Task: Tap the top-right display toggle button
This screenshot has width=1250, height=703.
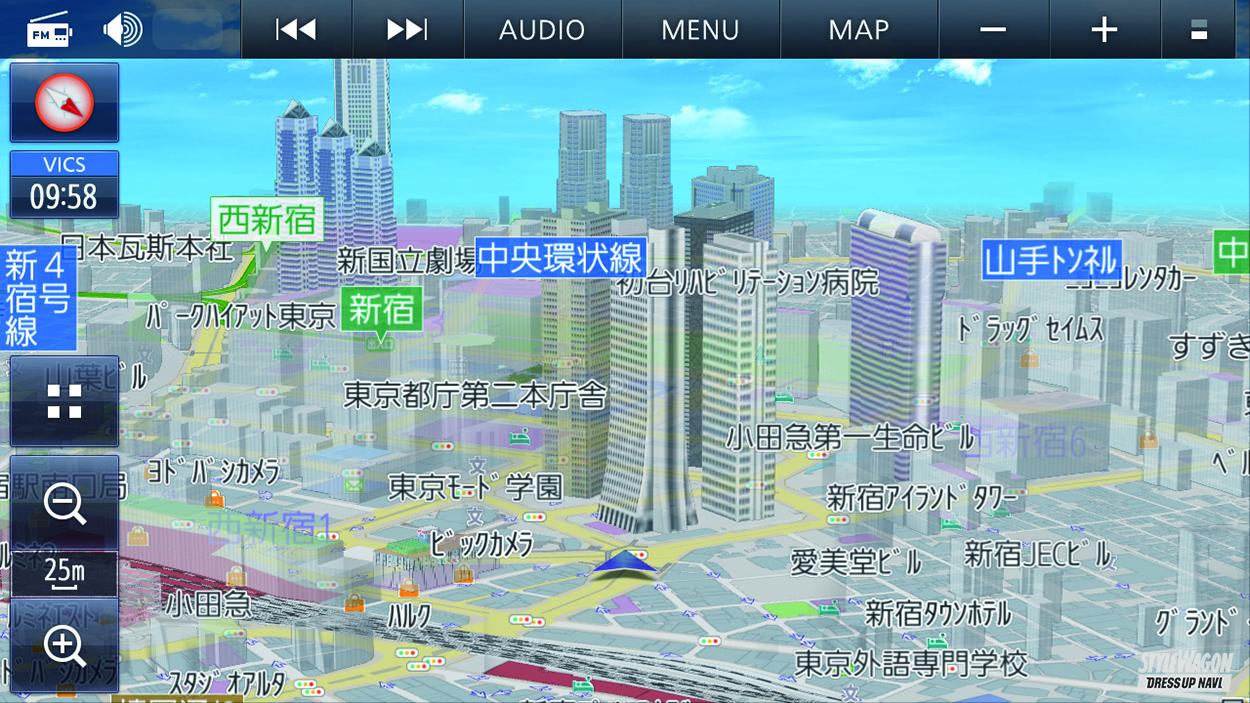Action: pos(1199,30)
